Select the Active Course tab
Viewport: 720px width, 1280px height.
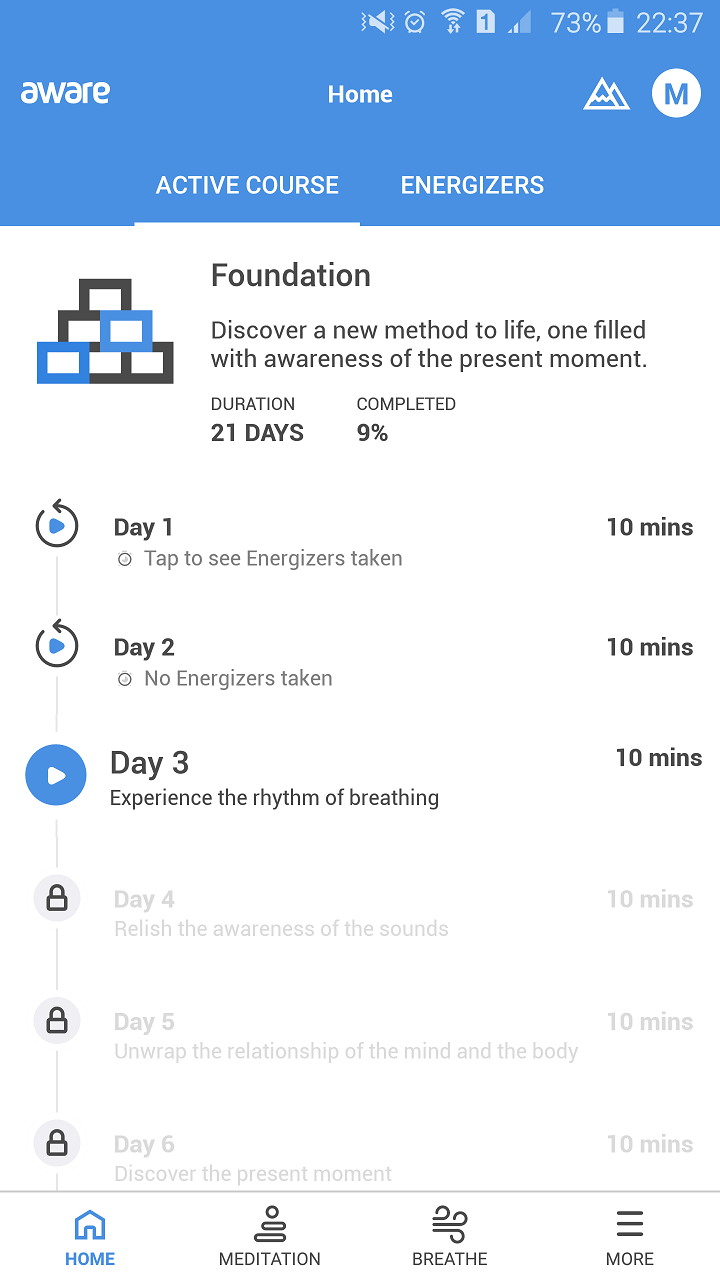247,185
